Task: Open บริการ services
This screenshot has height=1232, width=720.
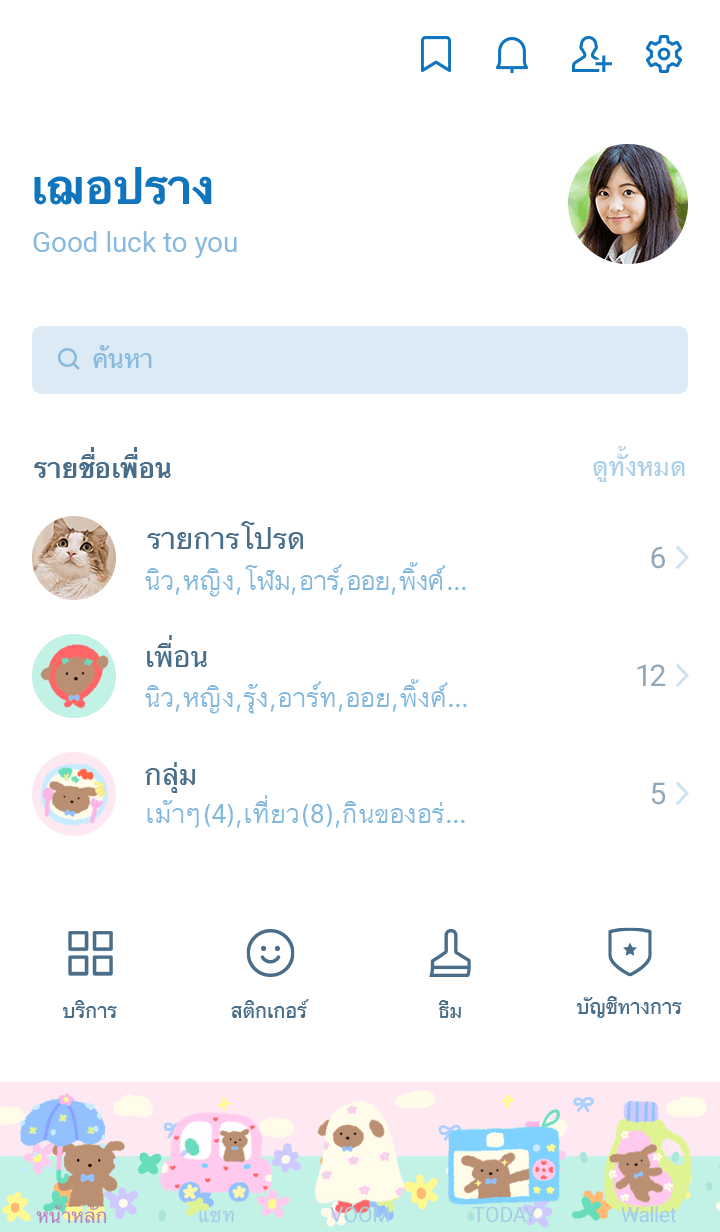Action: pos(90,973)
